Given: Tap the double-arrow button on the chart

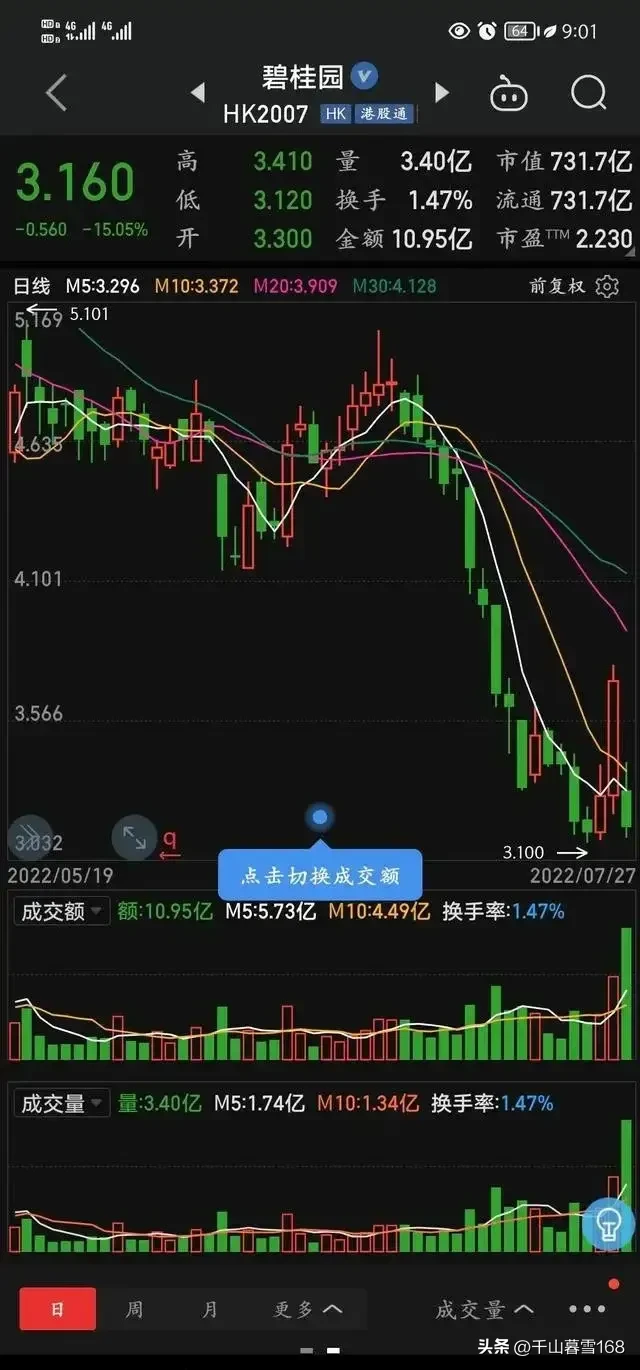Looking at the screenshot, I should pyautogui.click(x=29, y=838).
